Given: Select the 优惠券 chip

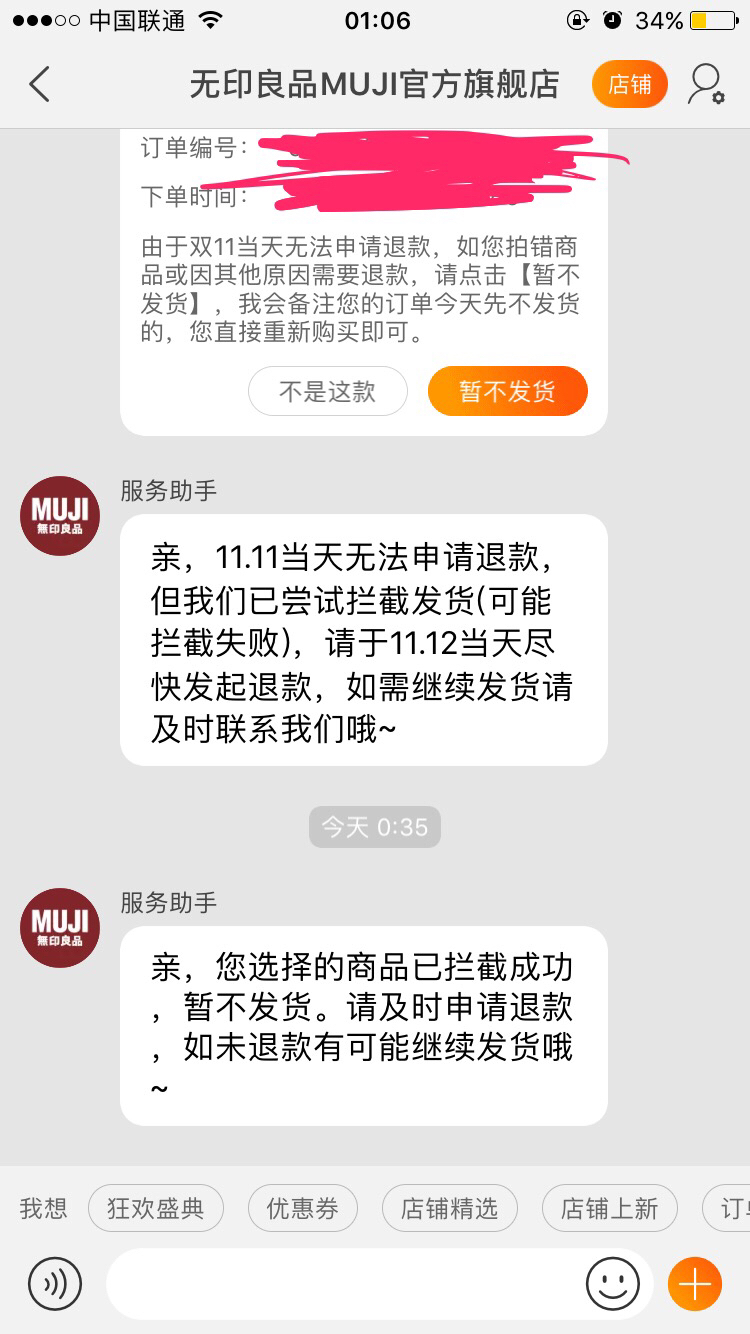Looking at the screenshot, I should (x=302, y=1208).
